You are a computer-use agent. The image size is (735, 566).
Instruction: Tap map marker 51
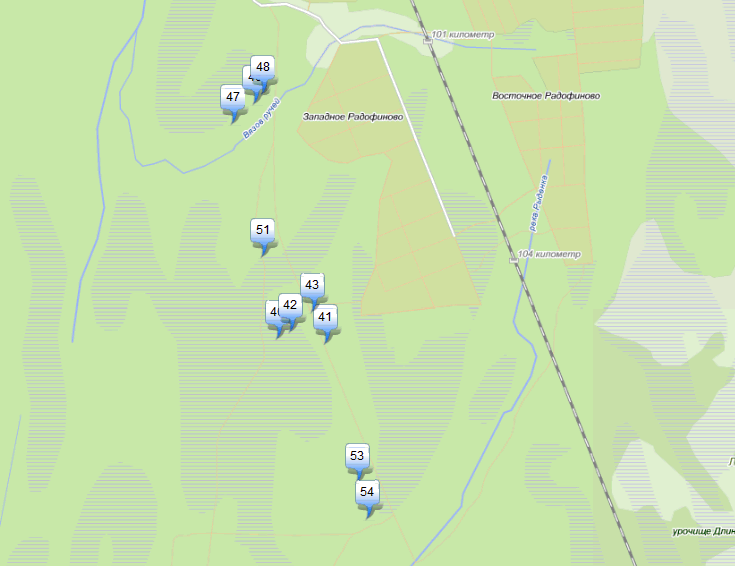point(263,230)
